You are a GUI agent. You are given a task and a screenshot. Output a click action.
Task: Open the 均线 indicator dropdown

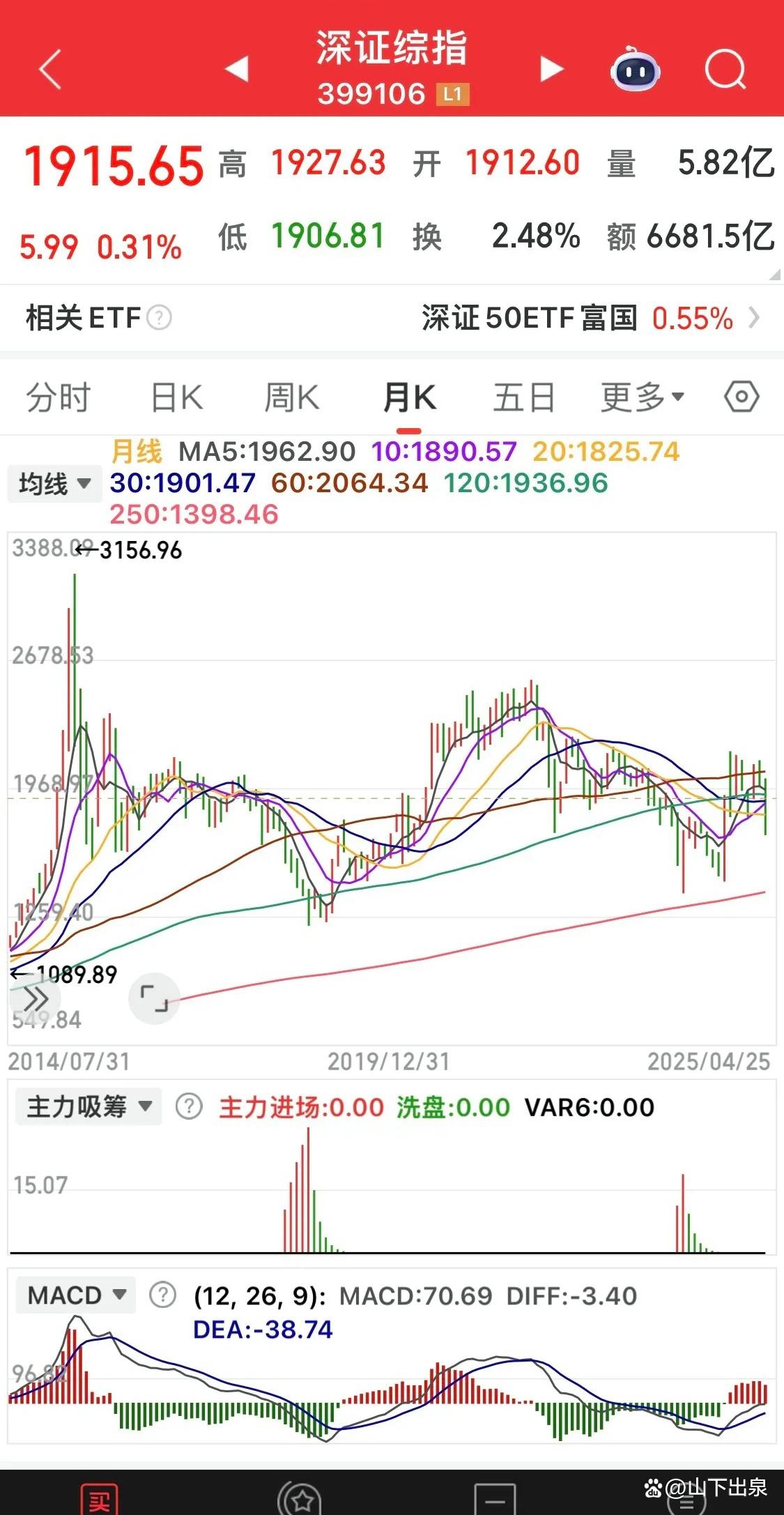54,483
